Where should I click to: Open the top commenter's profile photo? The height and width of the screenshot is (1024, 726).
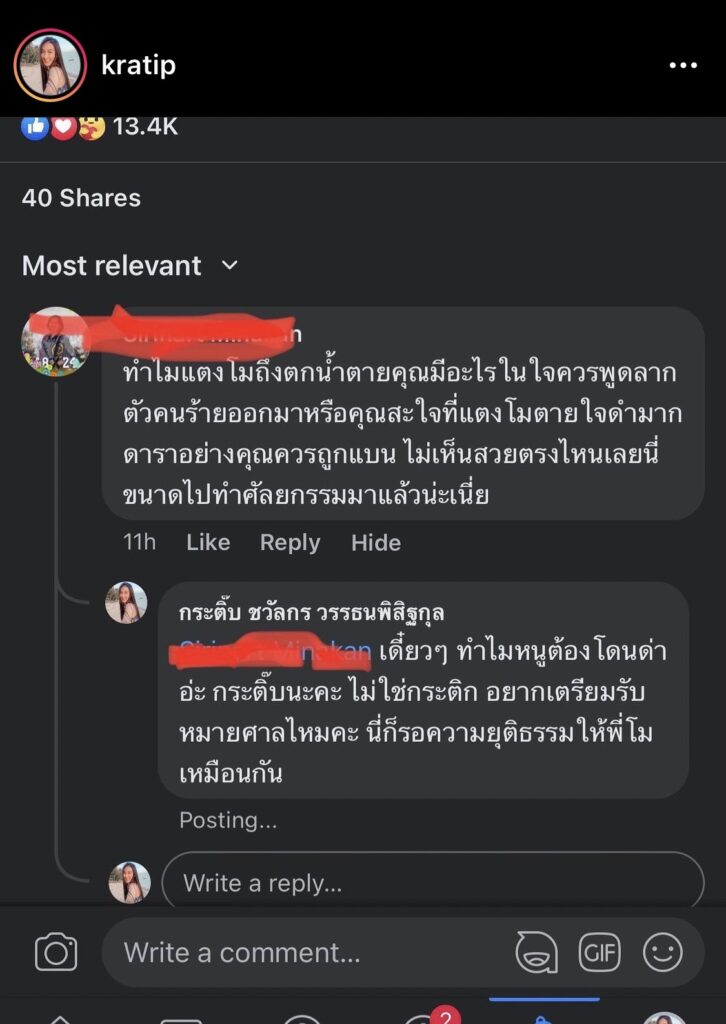(x=56, y=341)
